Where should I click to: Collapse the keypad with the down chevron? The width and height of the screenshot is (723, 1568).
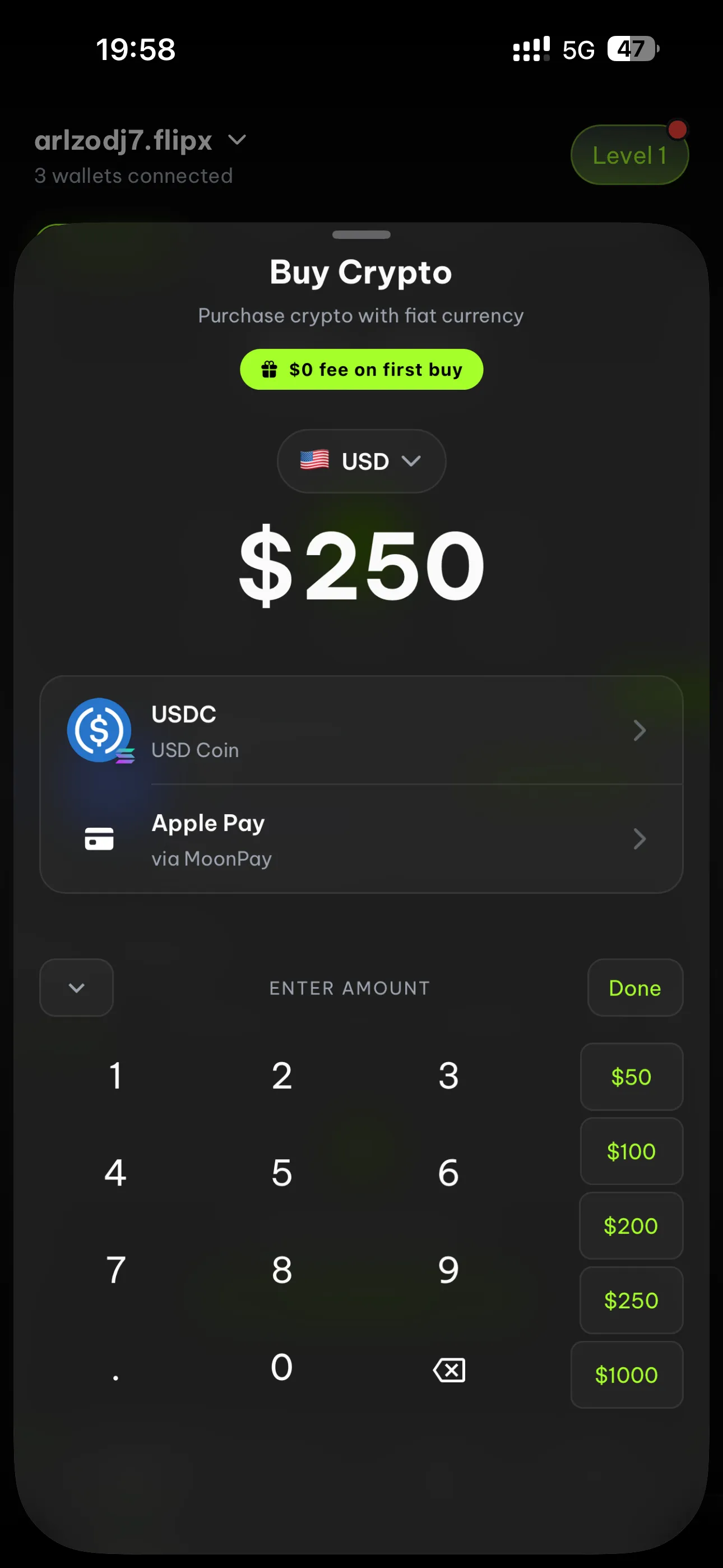click(x=76, y=988)
